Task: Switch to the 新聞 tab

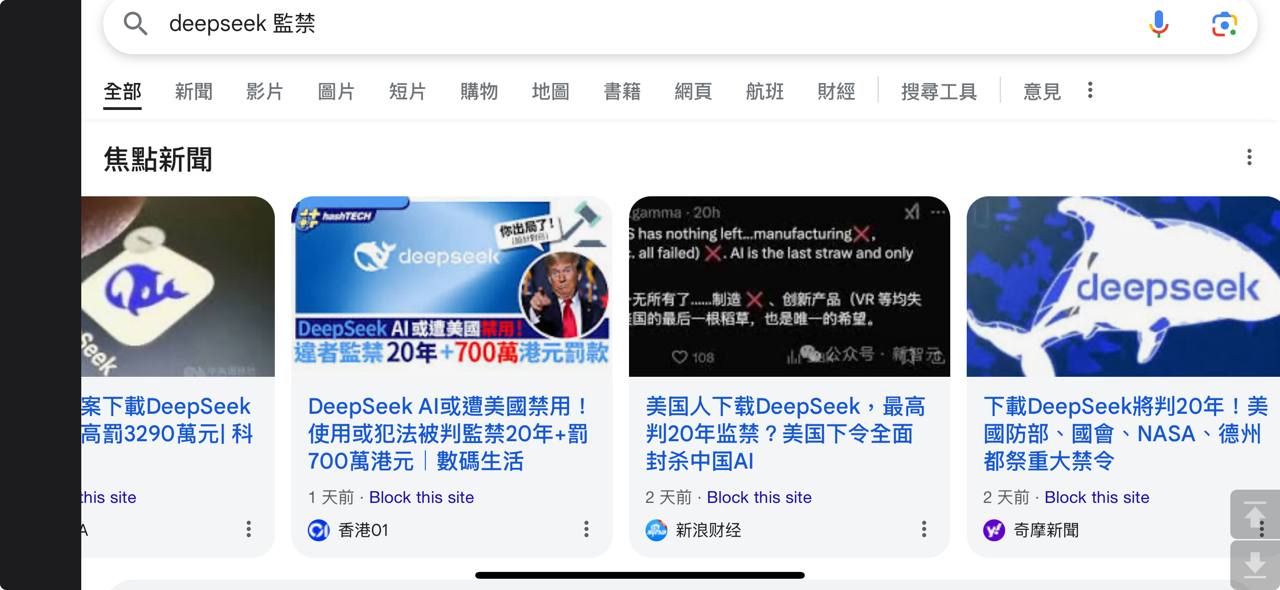Action: [x=193, y=92]
